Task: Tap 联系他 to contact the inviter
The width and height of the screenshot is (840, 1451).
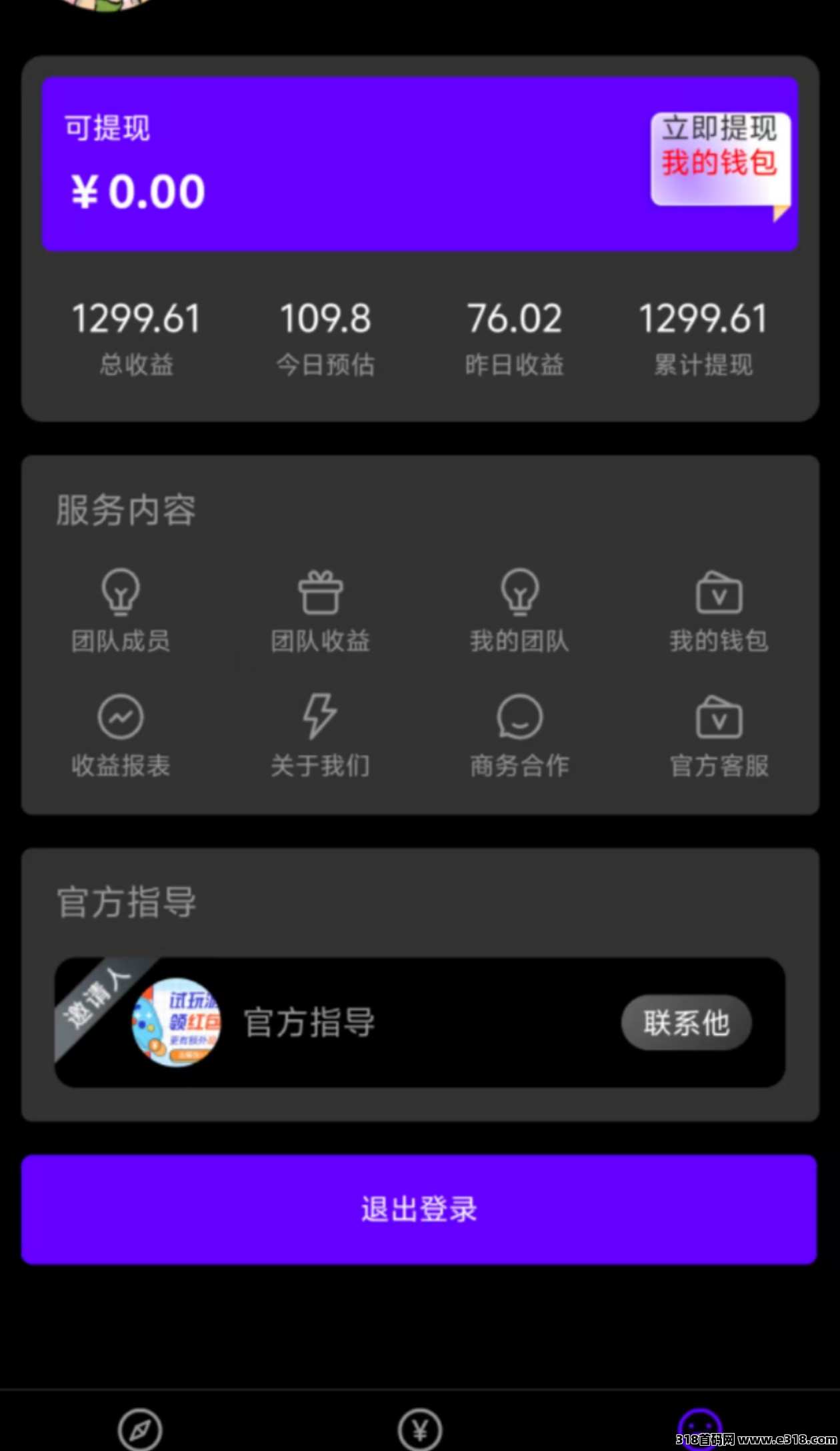Action: (686, 1022)
